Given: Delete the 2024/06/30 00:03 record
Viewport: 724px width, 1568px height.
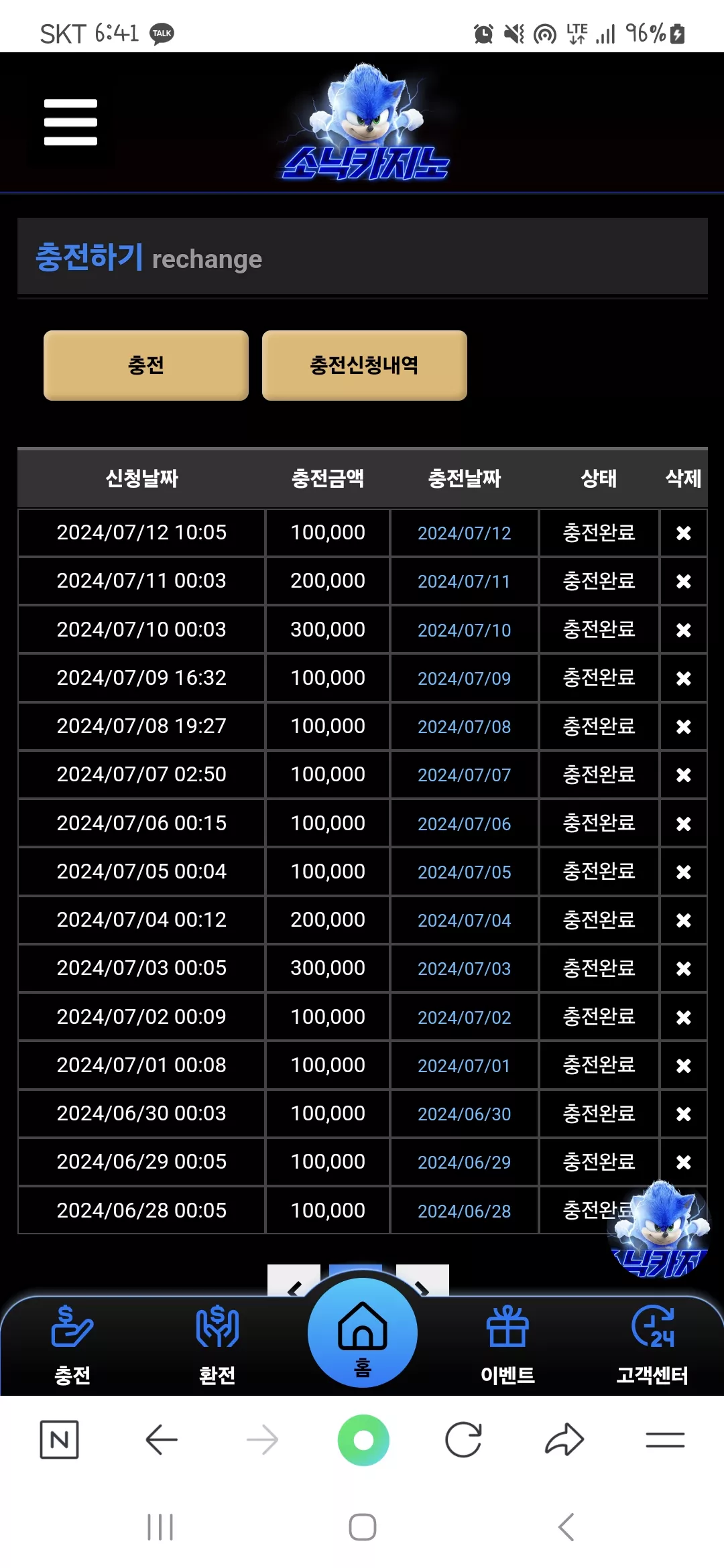Looking at the screenshot, I should pos(683,1114).
